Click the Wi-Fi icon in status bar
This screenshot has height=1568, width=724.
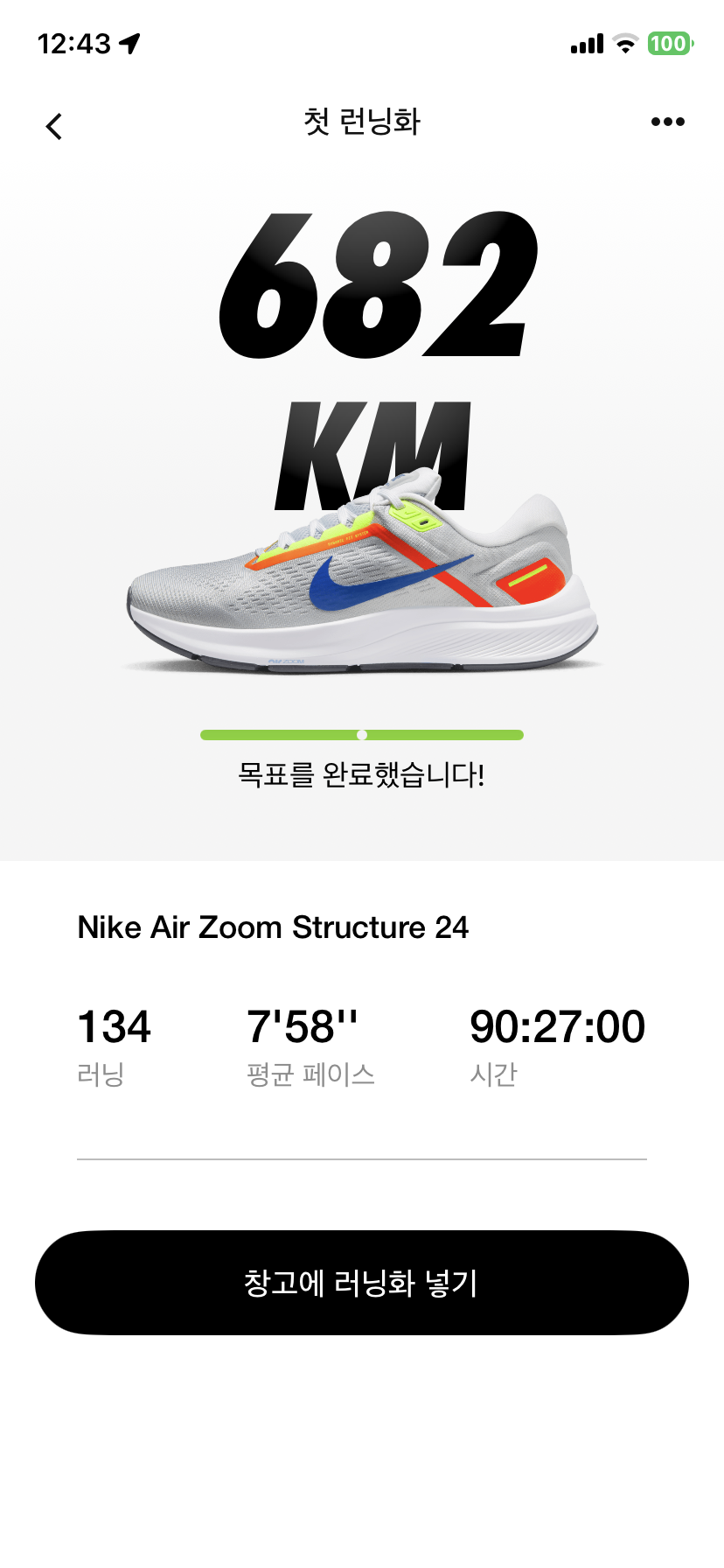point(623,42)
